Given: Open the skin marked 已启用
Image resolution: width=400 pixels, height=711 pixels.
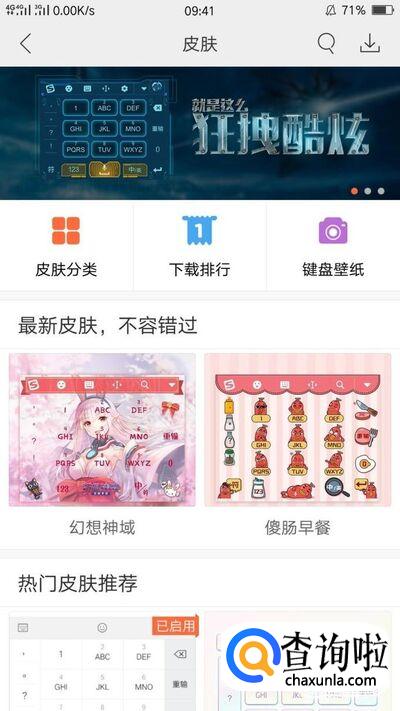Looking at the screenshot, I should (102, 661).
